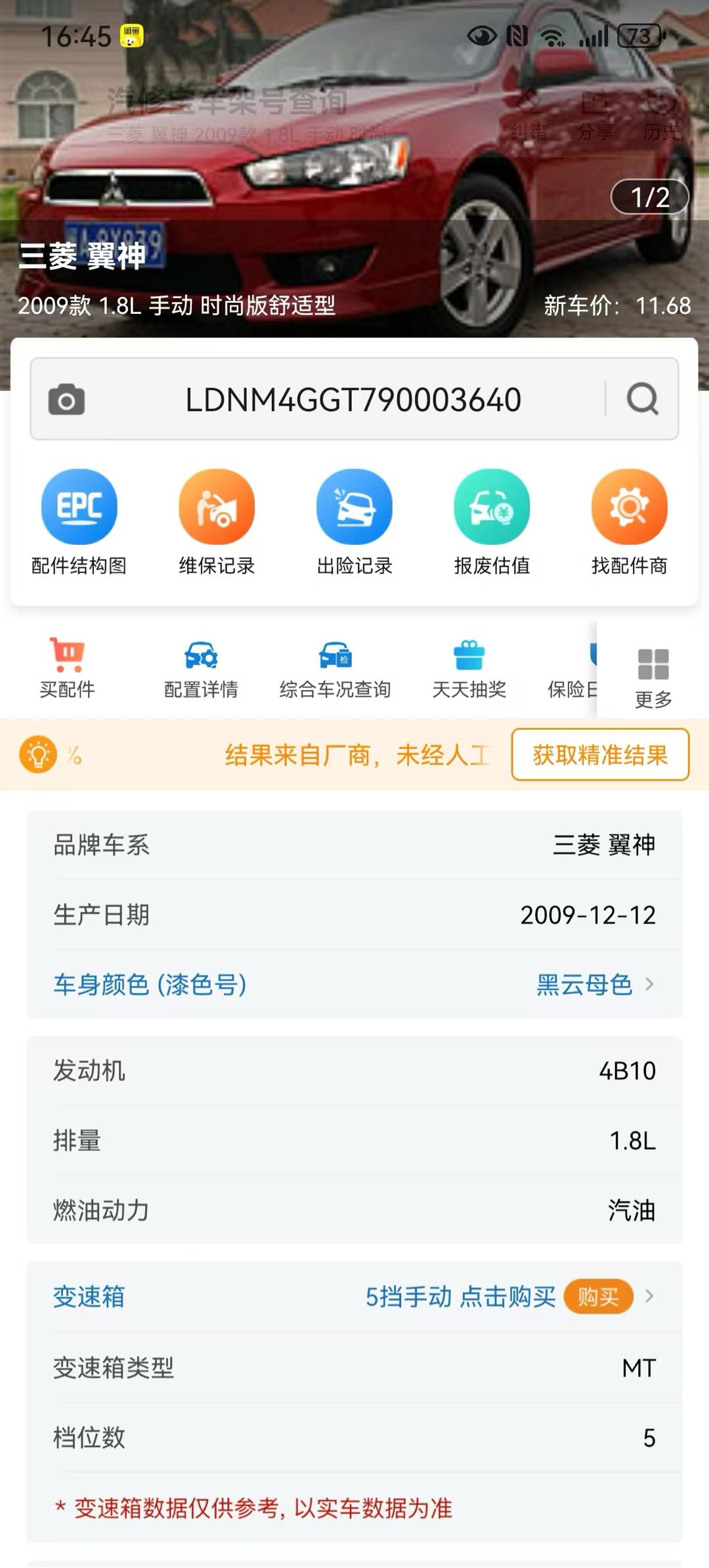Tap the camera icon to scan a VIN

tap(66, 399)
